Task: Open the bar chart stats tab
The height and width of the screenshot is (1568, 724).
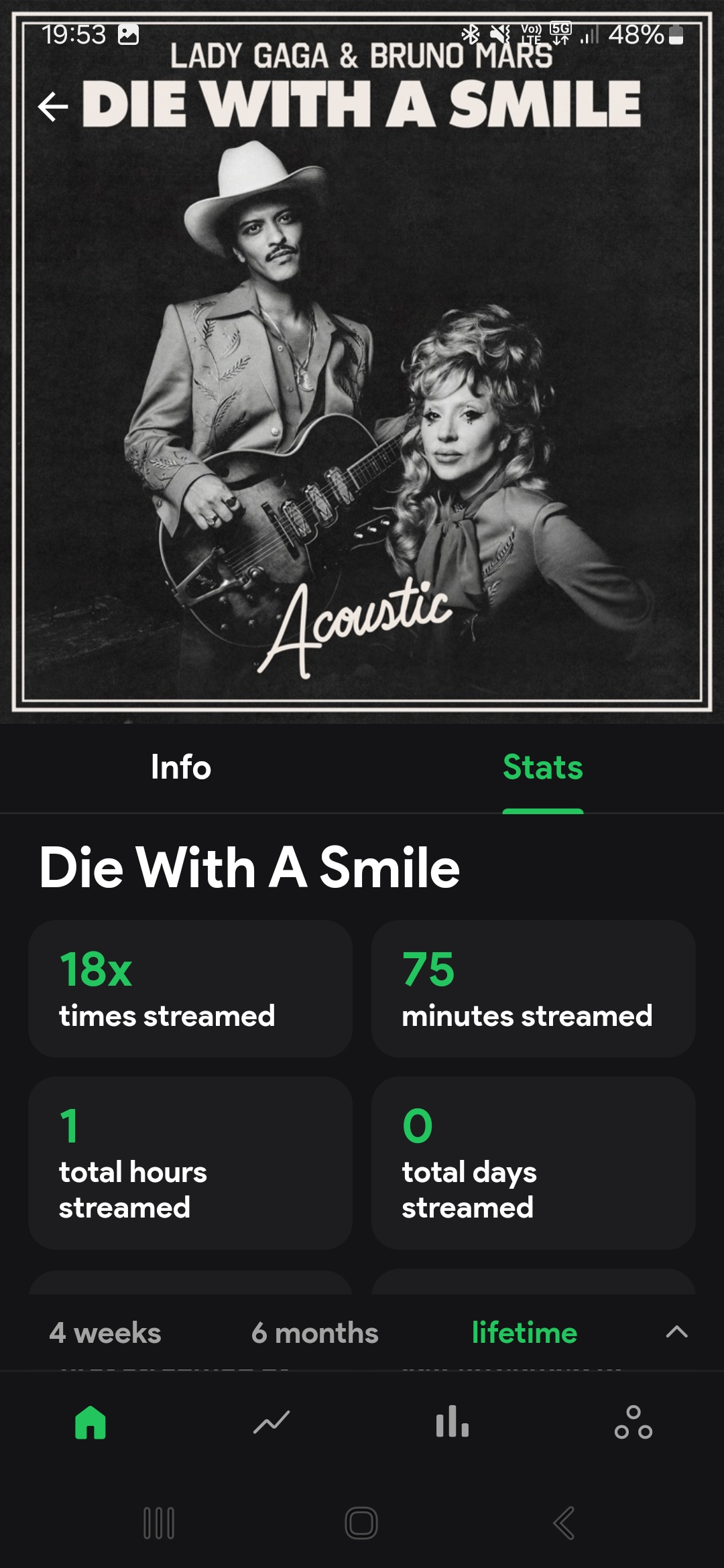Action: (452, 1422)
